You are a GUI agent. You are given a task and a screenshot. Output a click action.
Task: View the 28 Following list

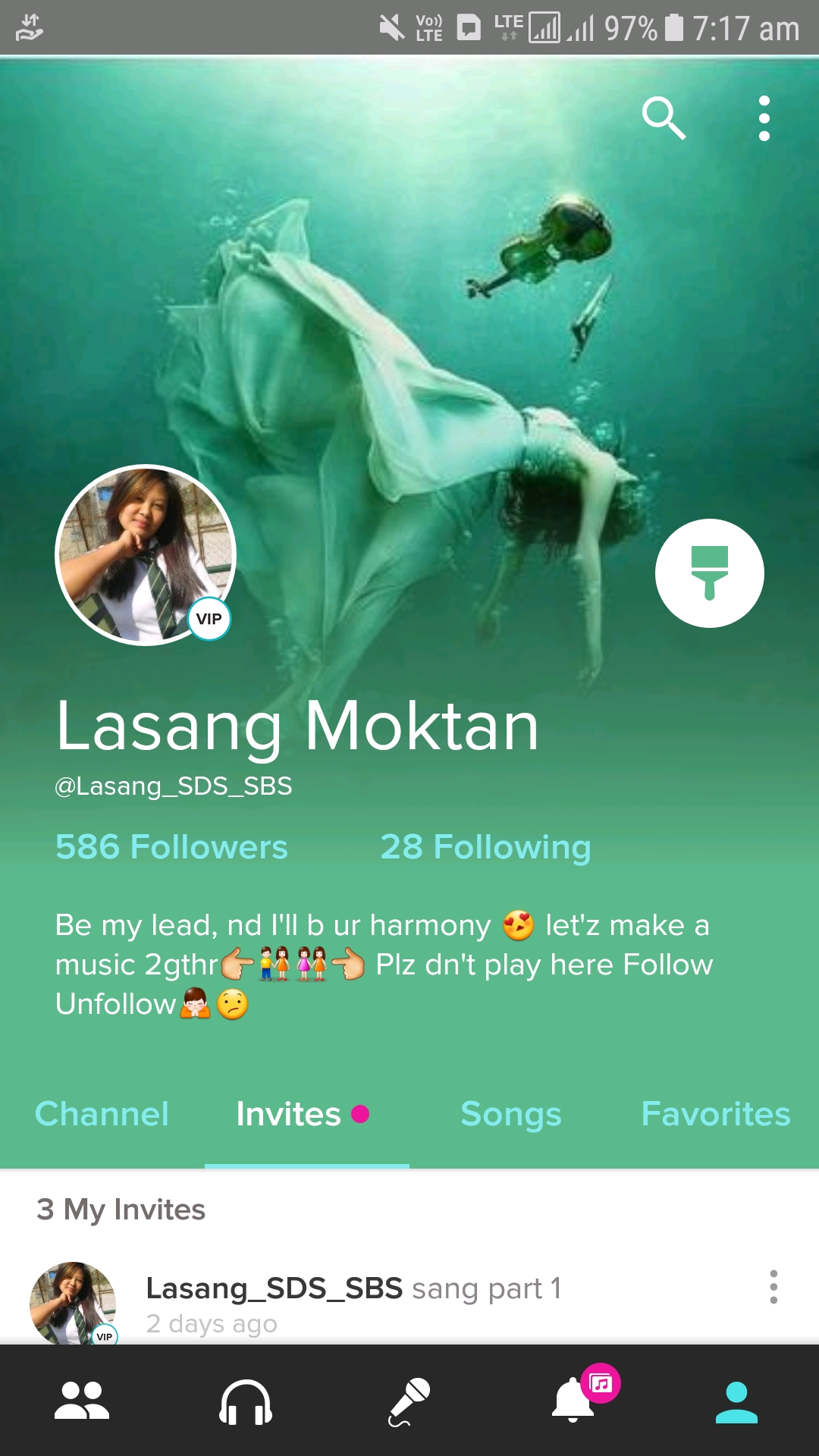click(x=485, y=846)
